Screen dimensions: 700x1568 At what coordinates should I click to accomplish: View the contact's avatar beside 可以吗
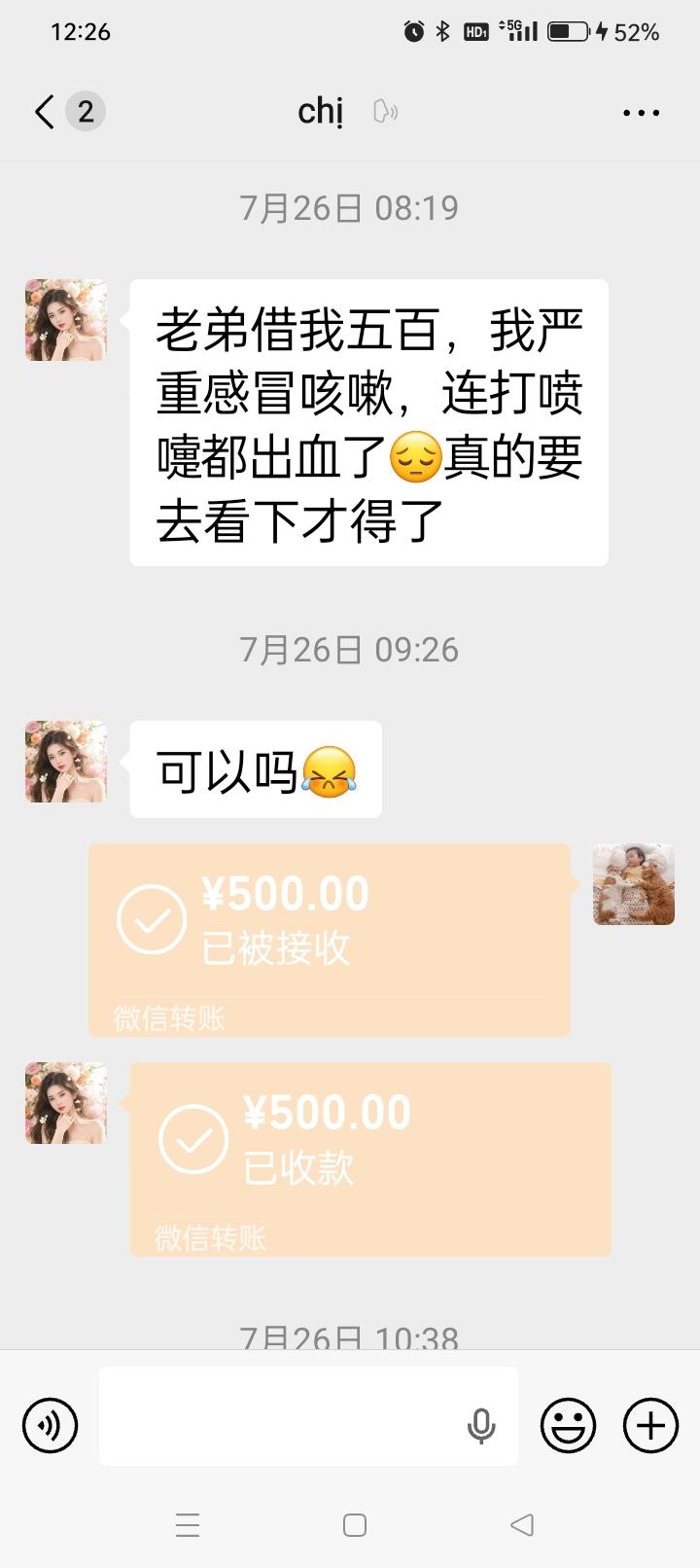pos(66,762)
